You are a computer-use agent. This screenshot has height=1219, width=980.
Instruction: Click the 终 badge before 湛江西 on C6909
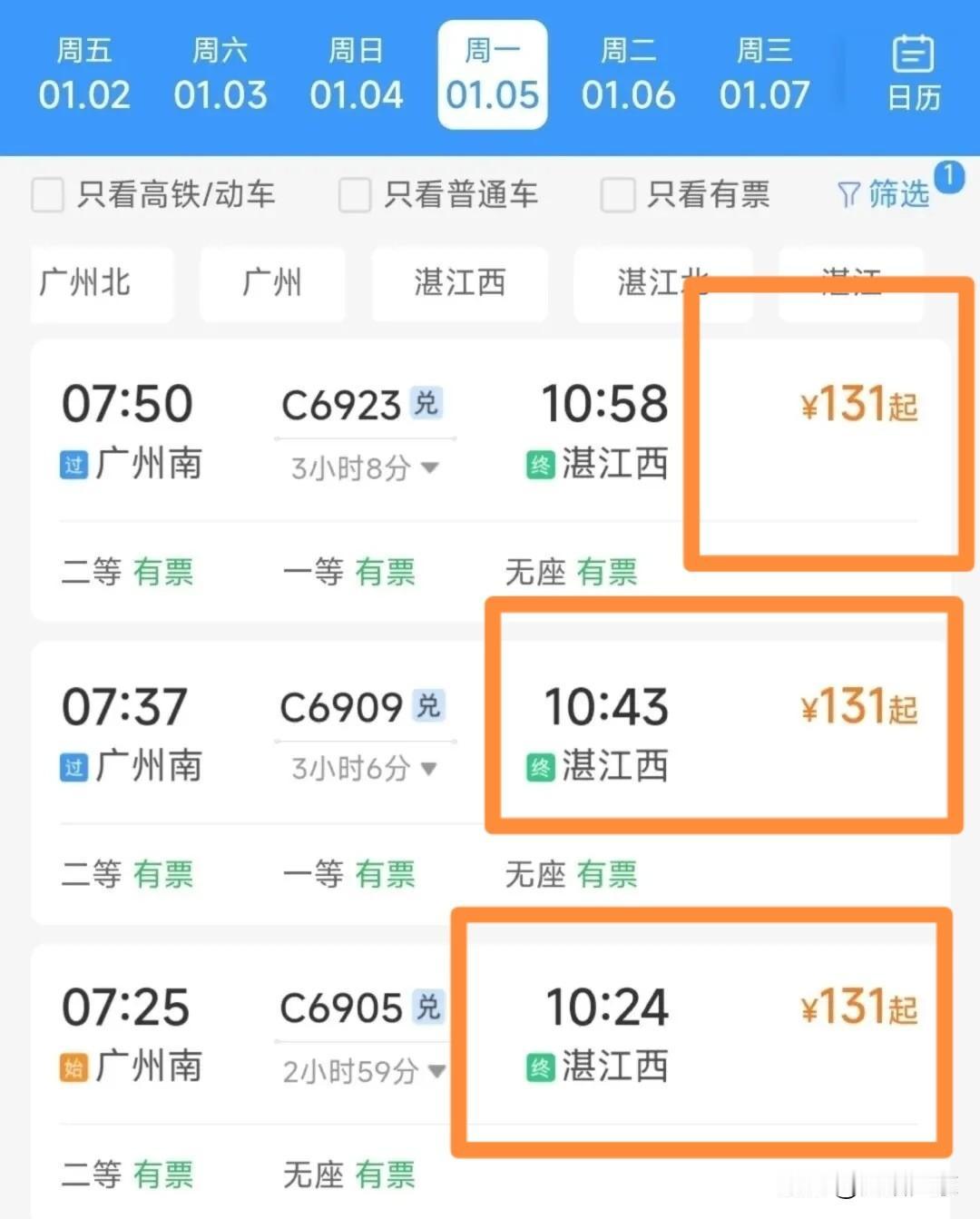pyautogui.click(x=540, y=767)
